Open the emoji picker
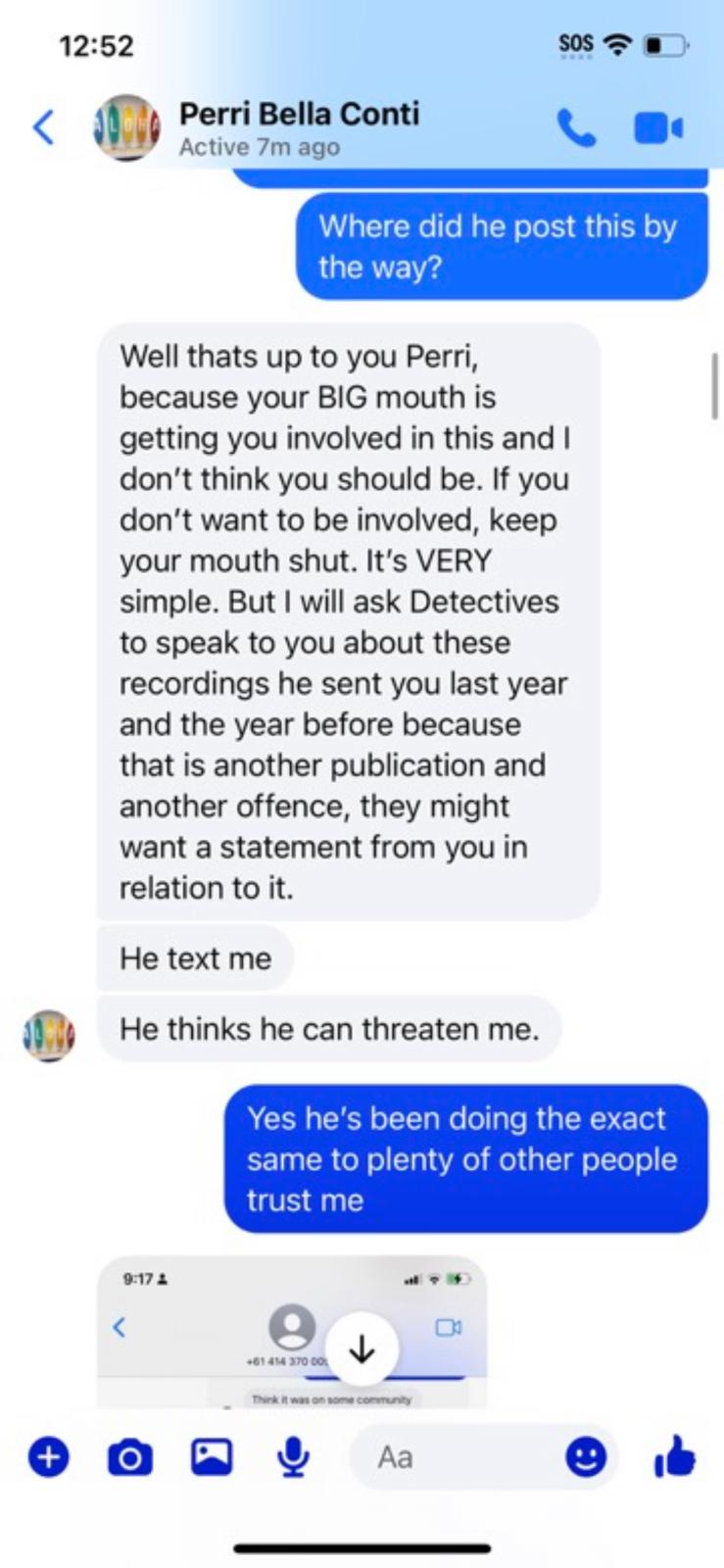Screen dimensions: 724x1568 click(586, 1457)
